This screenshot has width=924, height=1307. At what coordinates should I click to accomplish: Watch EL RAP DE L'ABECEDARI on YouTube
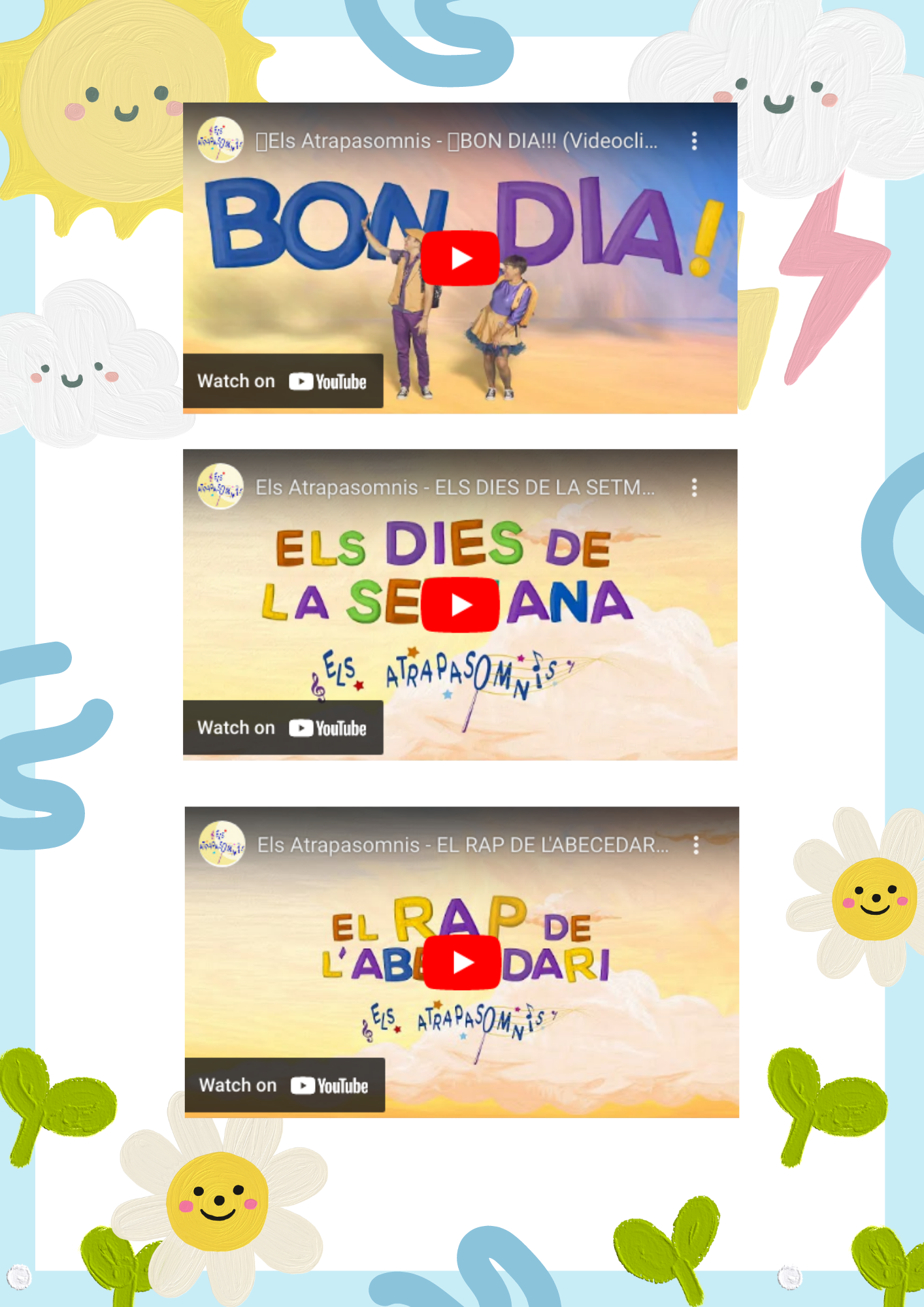click(284, 1085)
